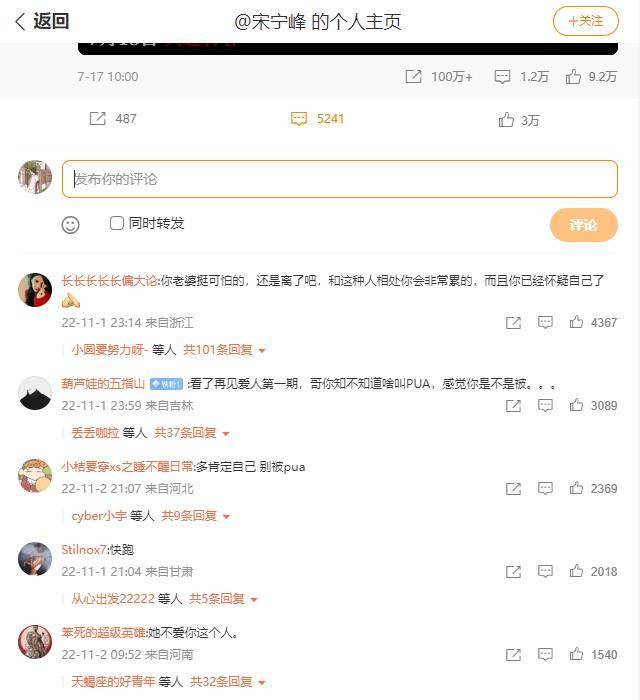The width and height of the screenshot is (640, 700).
Task: Expand 共5条回复 replies
Action: click(223, 599)
